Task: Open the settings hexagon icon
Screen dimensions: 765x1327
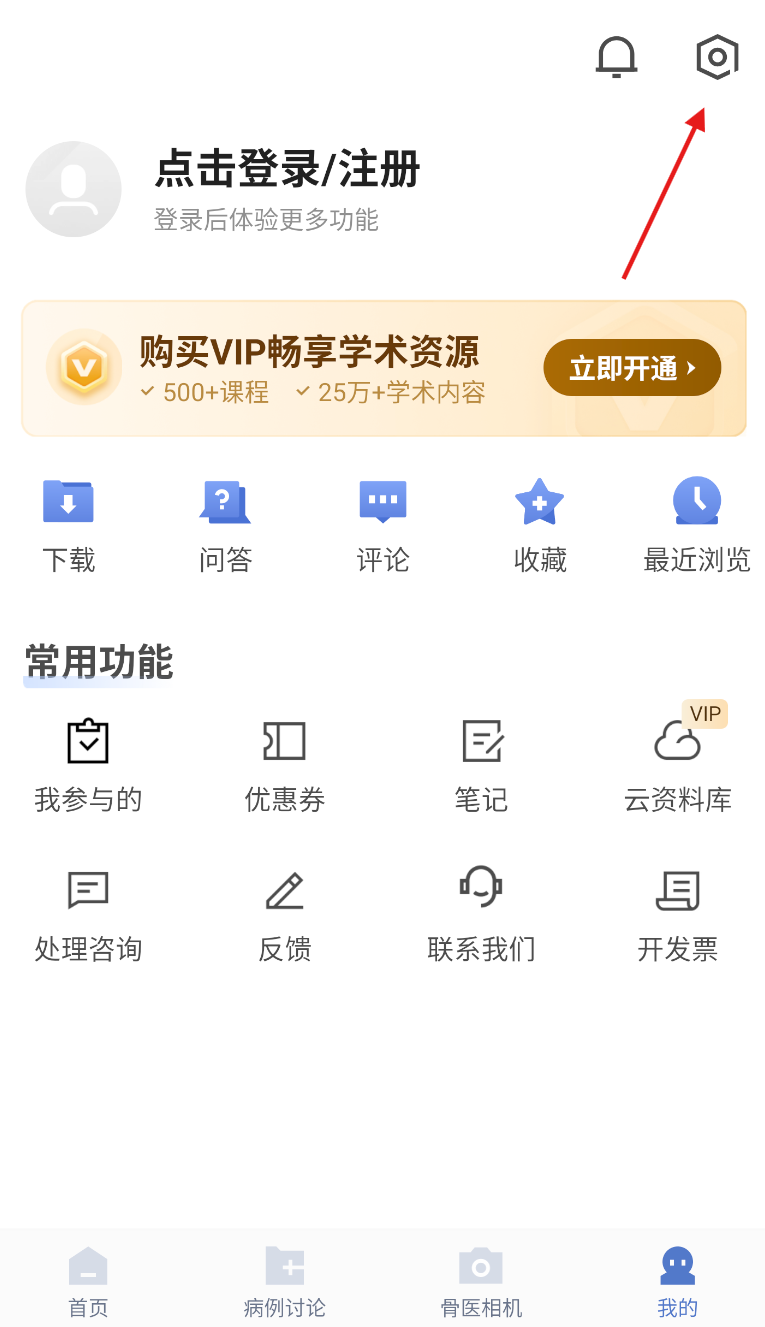Action: (x=717, y=57)
